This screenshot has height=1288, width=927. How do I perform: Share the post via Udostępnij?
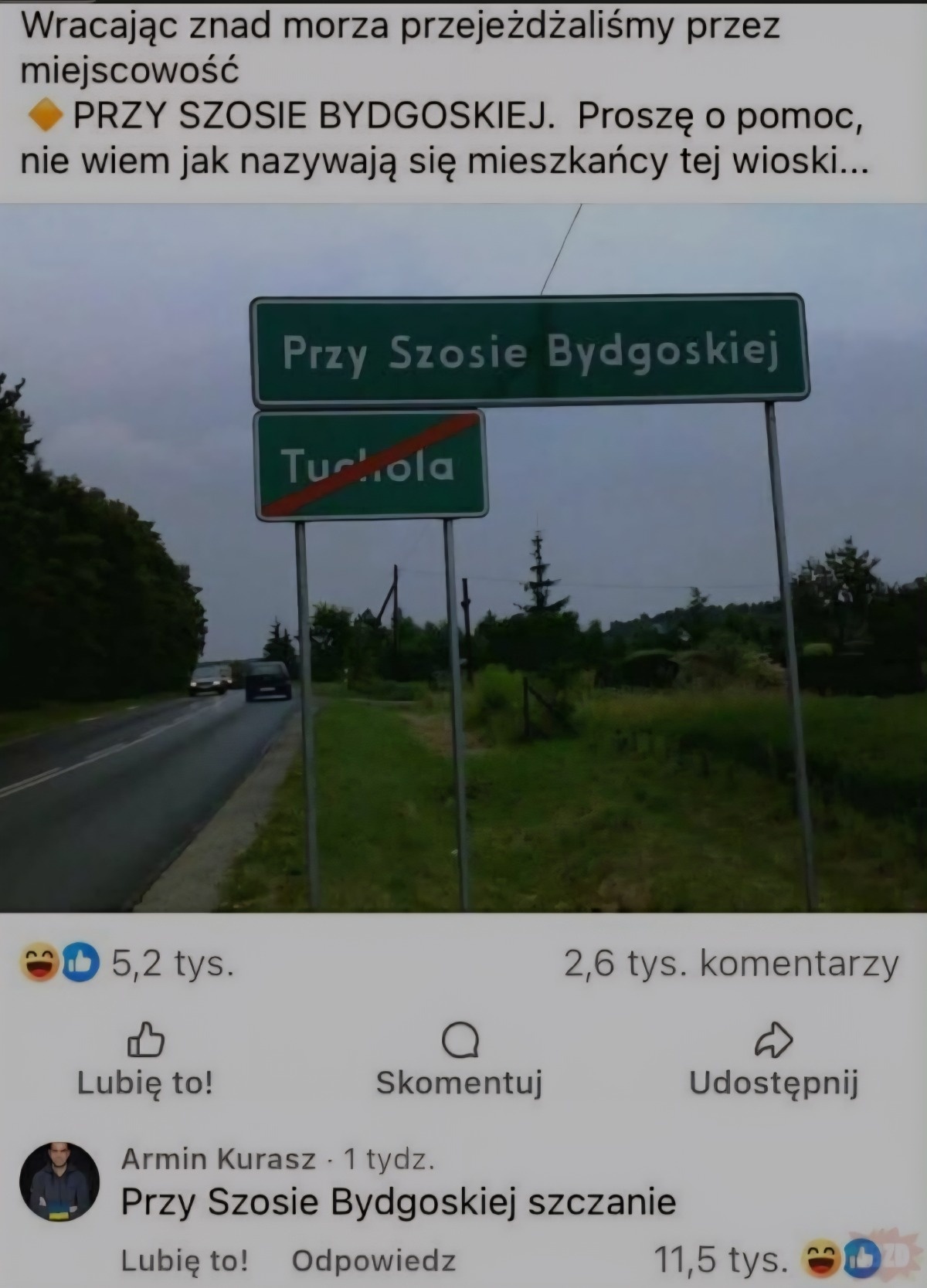tap(773, 1059)
